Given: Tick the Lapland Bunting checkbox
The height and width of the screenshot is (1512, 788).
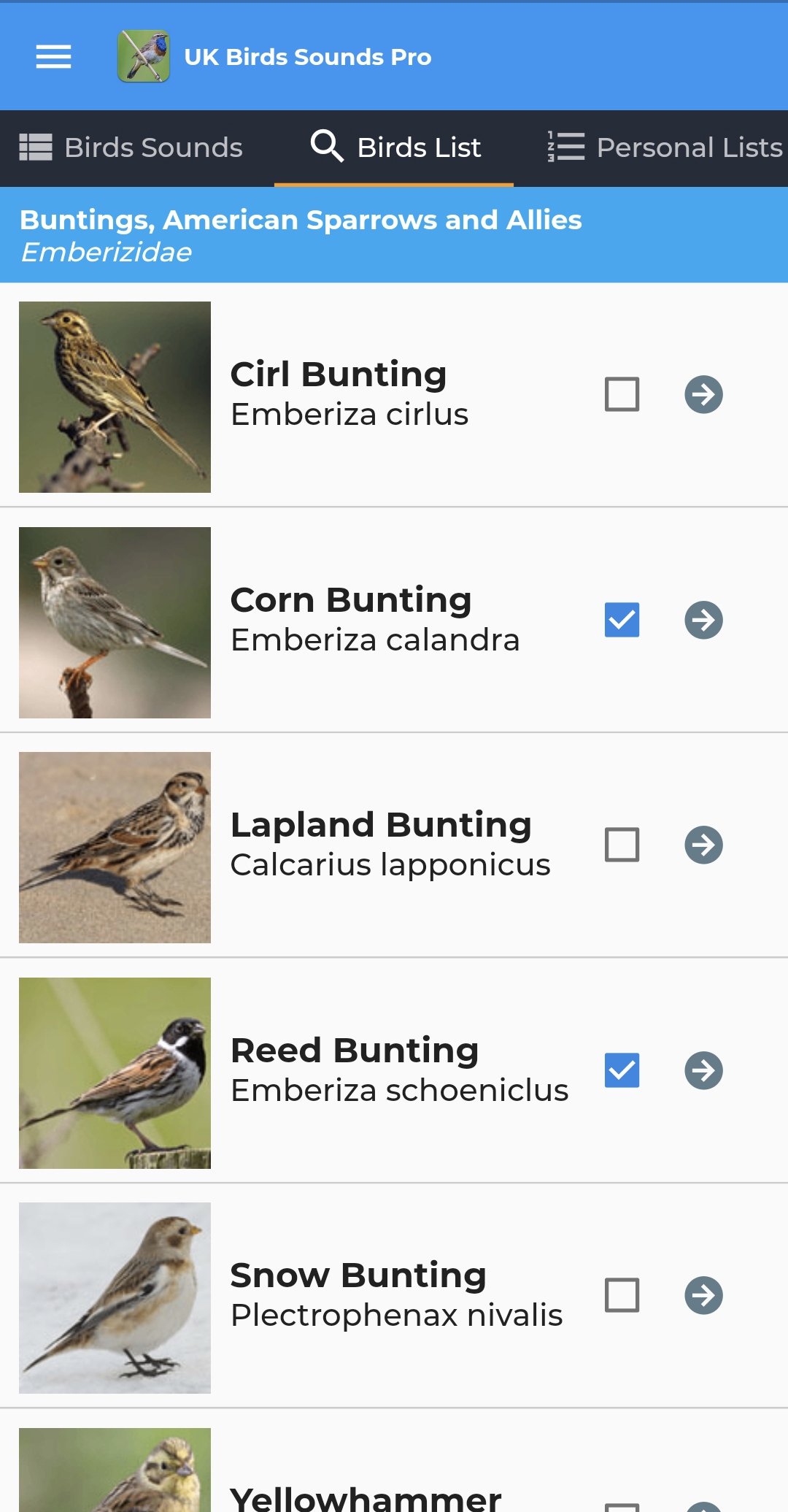Looking at the screenshot, I should (622, 845).
